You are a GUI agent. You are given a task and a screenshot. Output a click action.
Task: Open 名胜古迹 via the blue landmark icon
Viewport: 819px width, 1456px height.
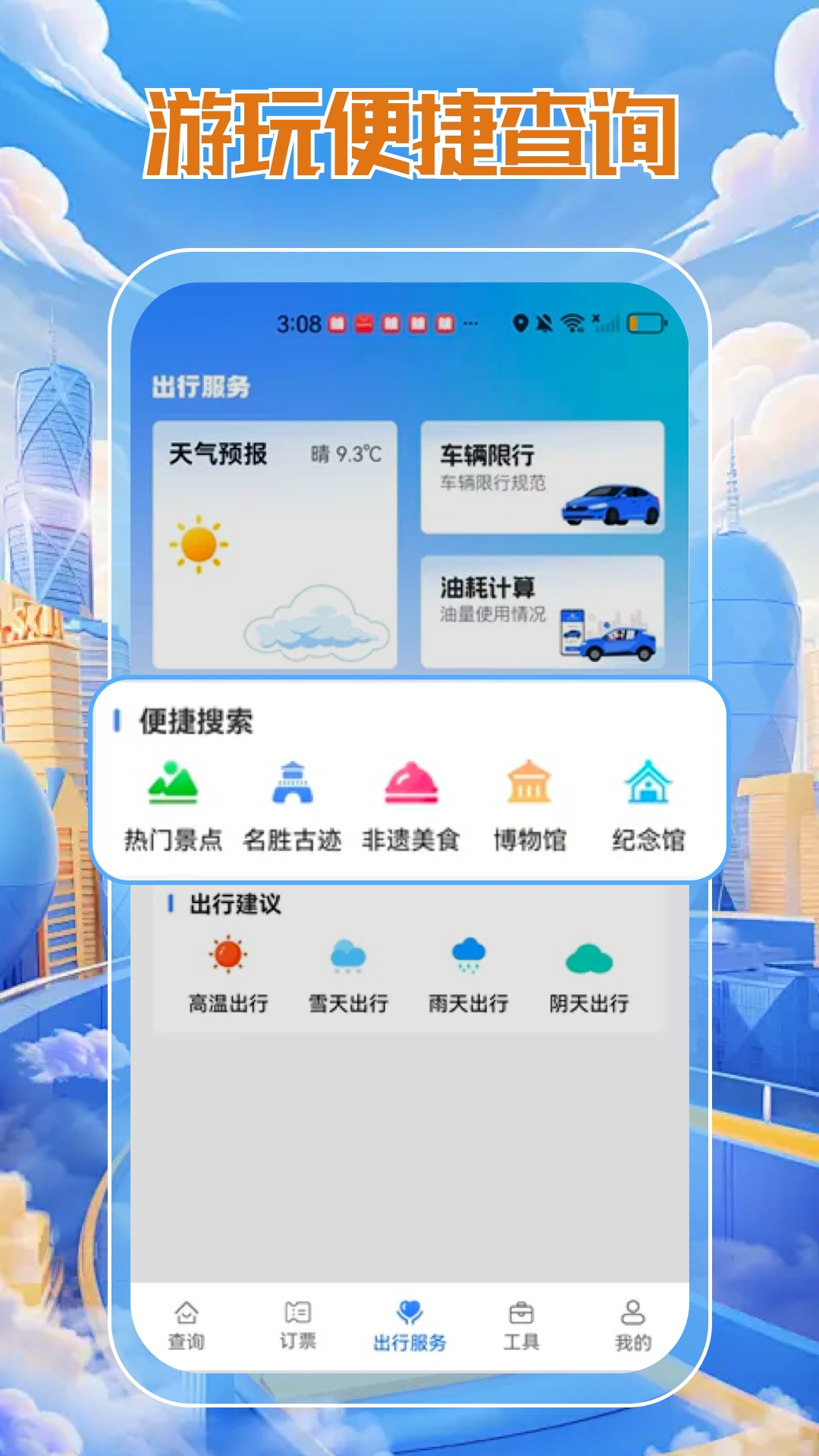[x=293, y=786]
